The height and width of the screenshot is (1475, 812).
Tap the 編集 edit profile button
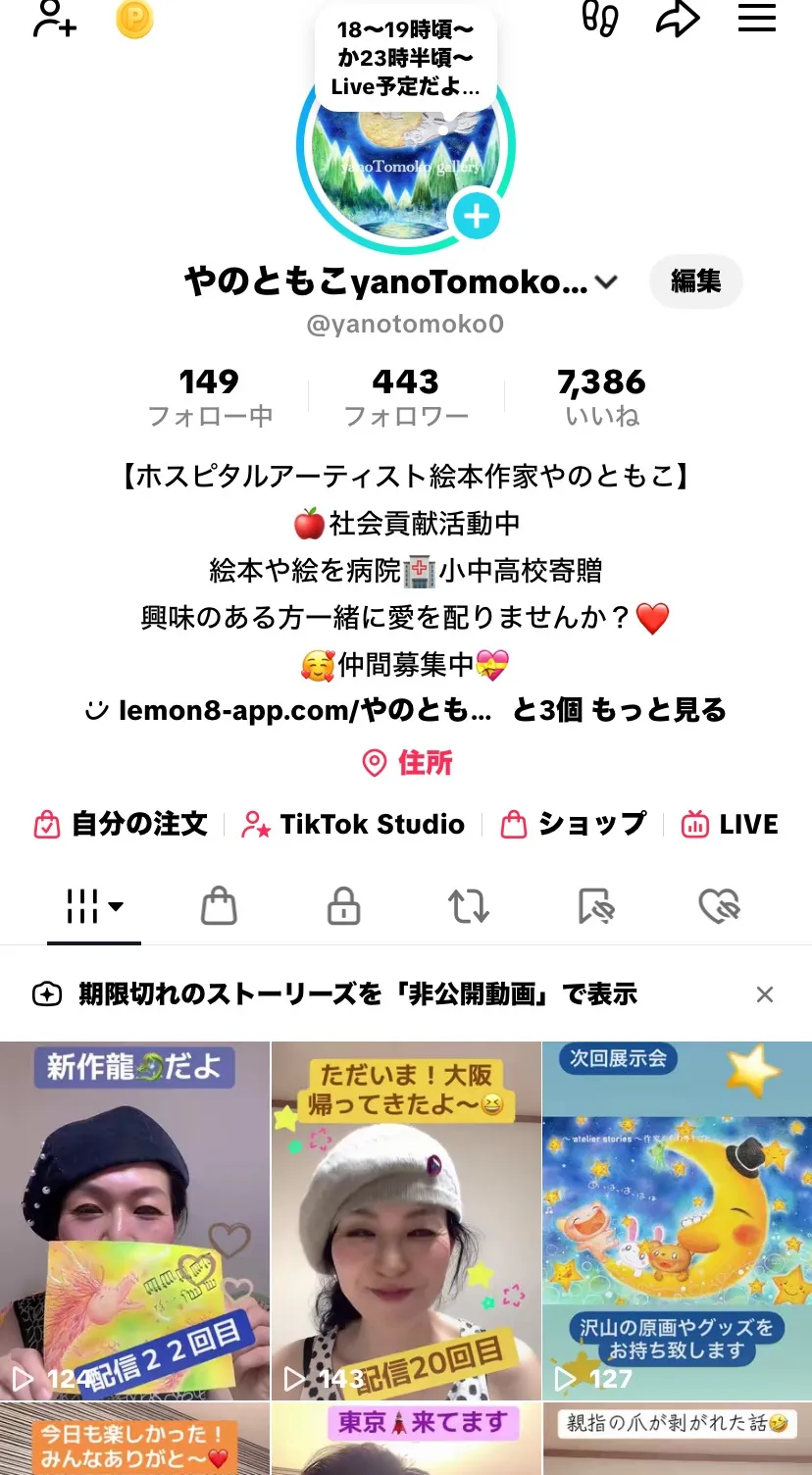[695, 281]
